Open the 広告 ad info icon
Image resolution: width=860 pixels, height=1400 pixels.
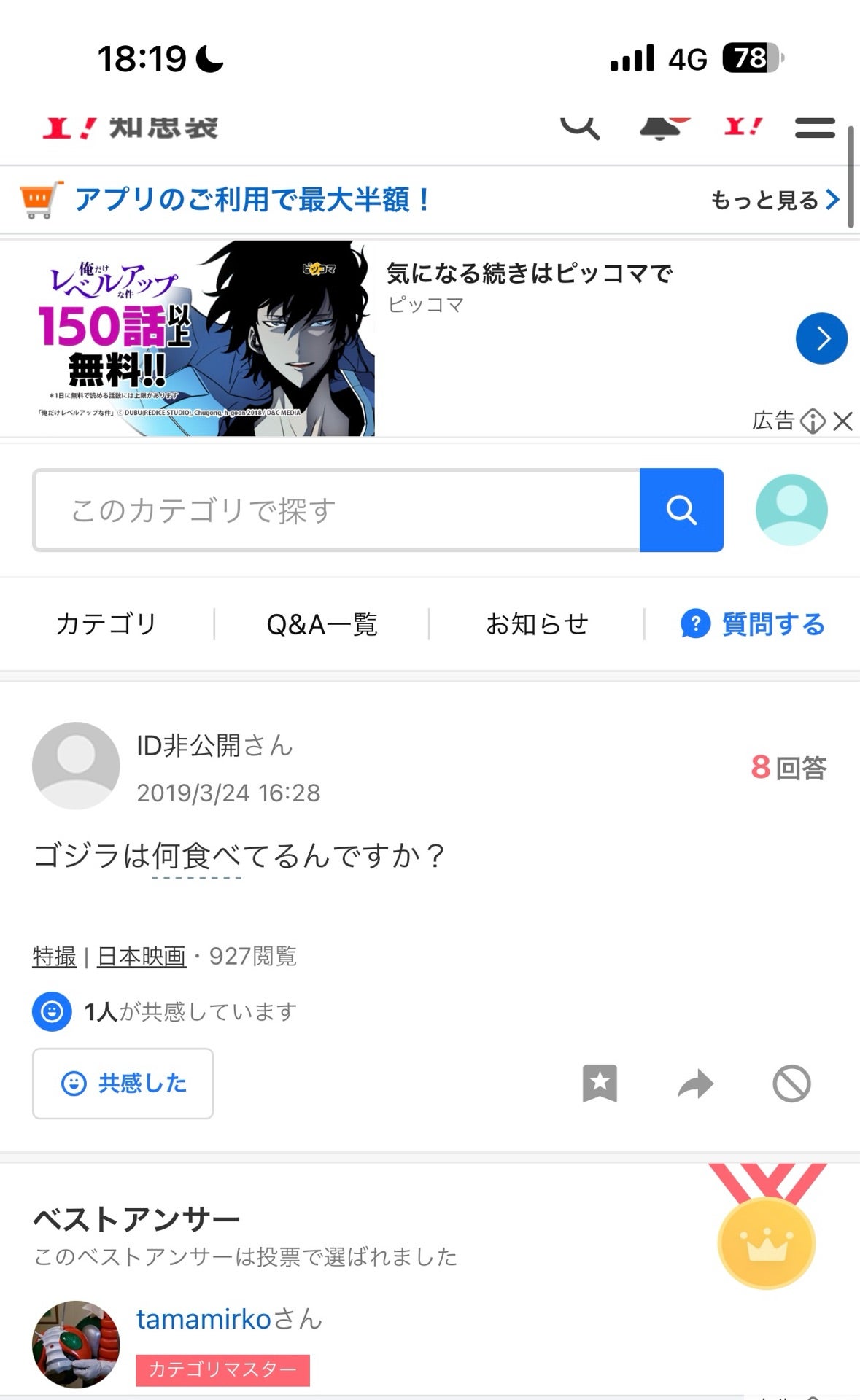click(812, 421)
